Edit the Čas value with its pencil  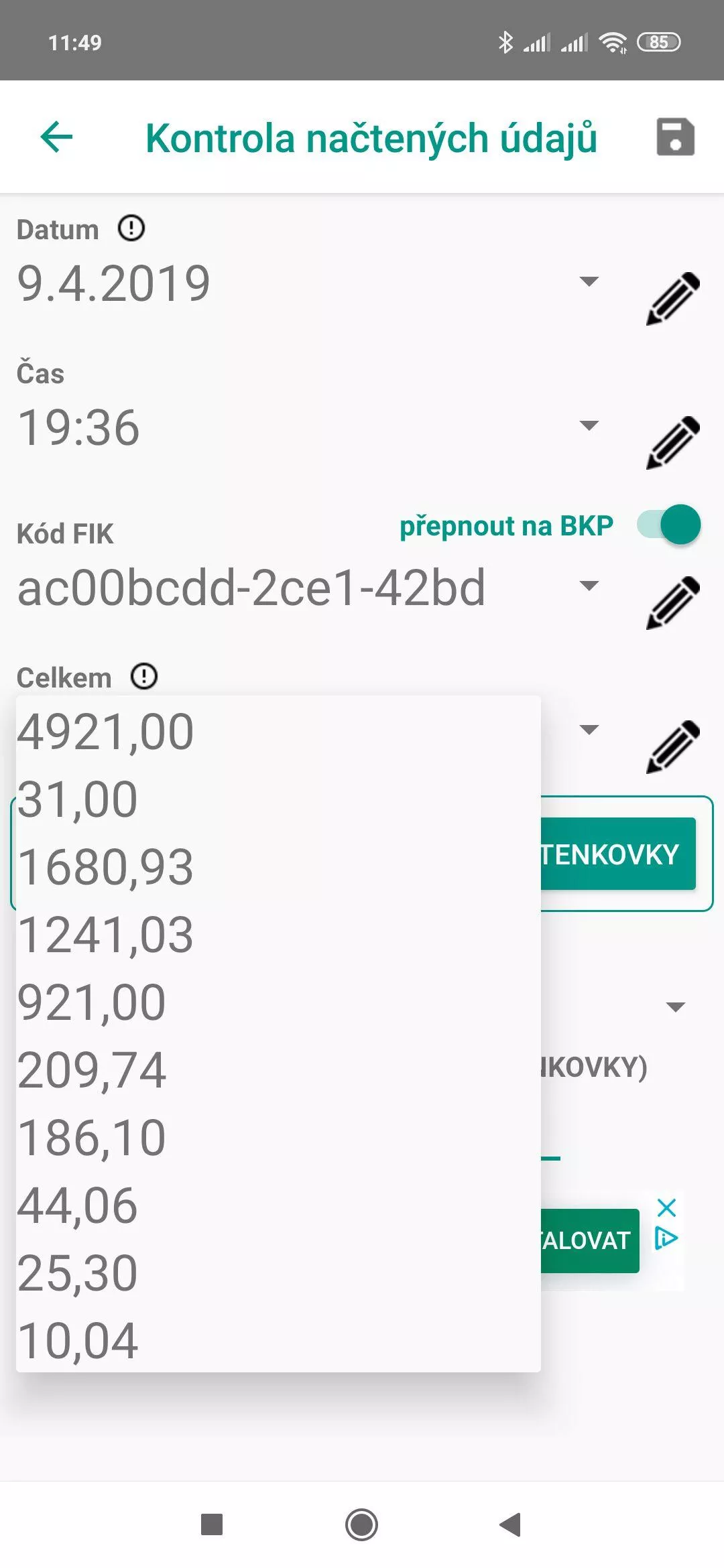pyautogui.click(x=673, y=442)
